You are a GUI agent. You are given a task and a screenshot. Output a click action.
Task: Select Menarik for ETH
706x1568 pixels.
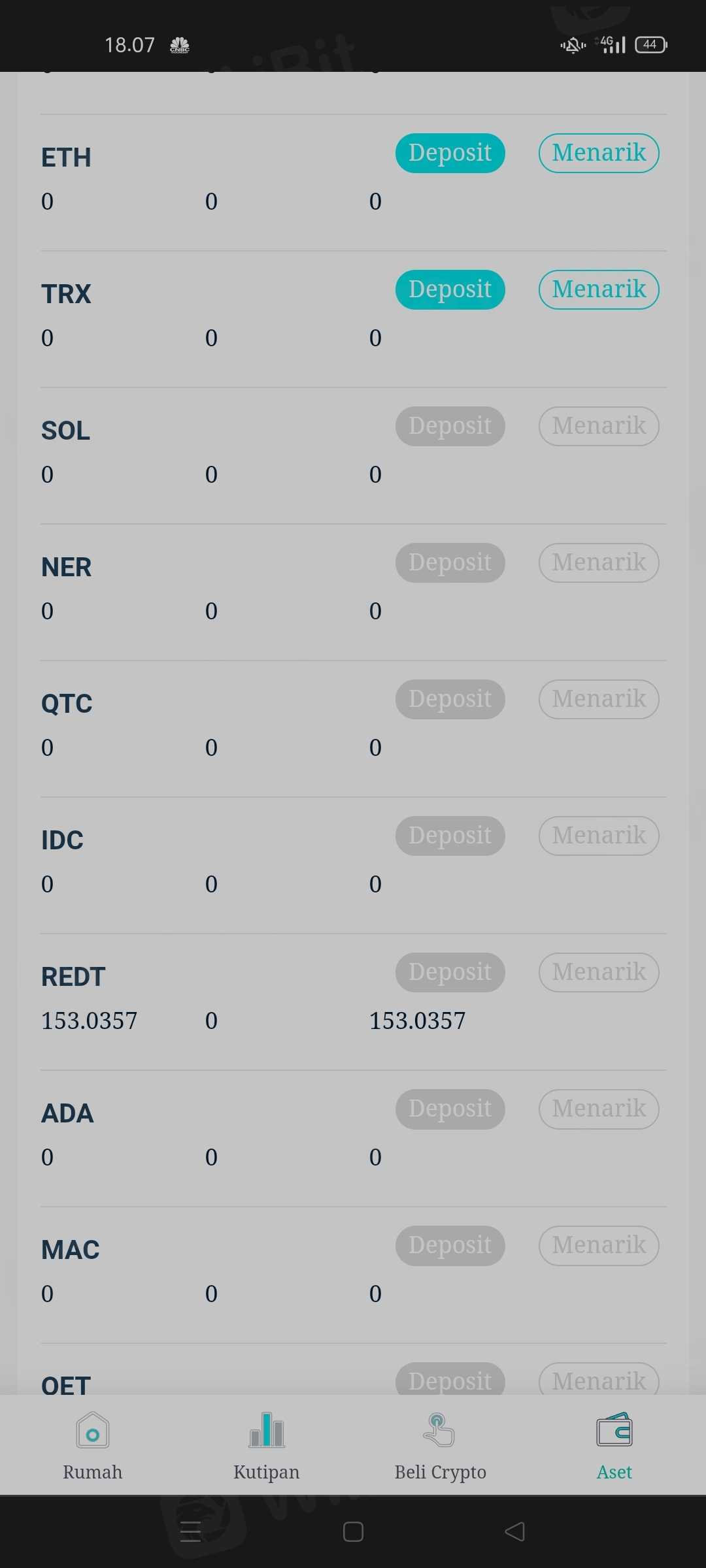(x=599, y=154)
